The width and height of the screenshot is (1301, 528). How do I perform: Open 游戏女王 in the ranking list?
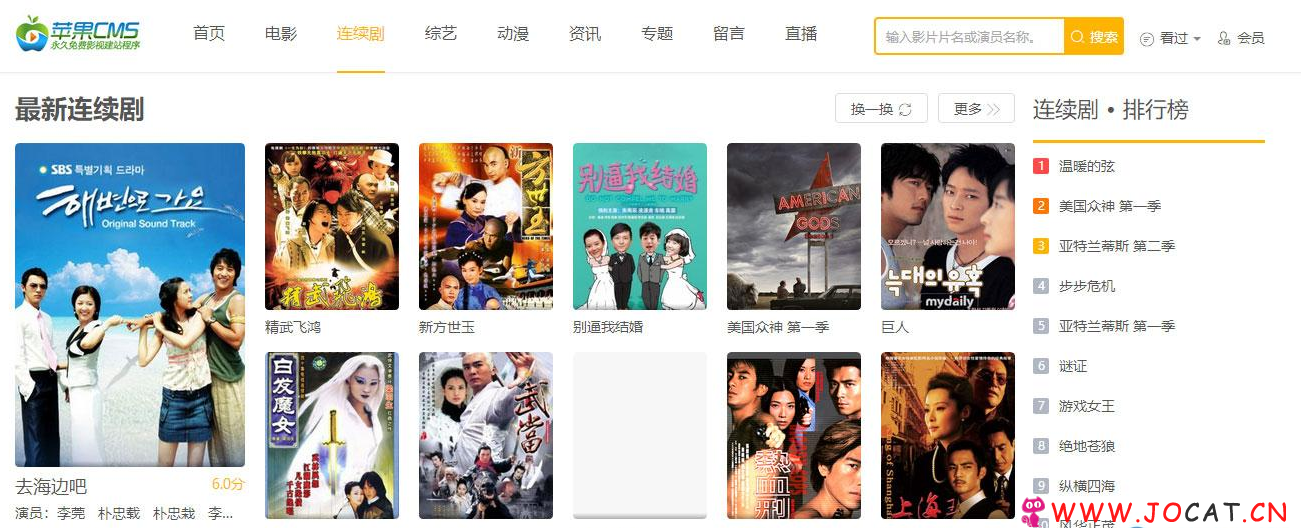tap(1086, 406)
